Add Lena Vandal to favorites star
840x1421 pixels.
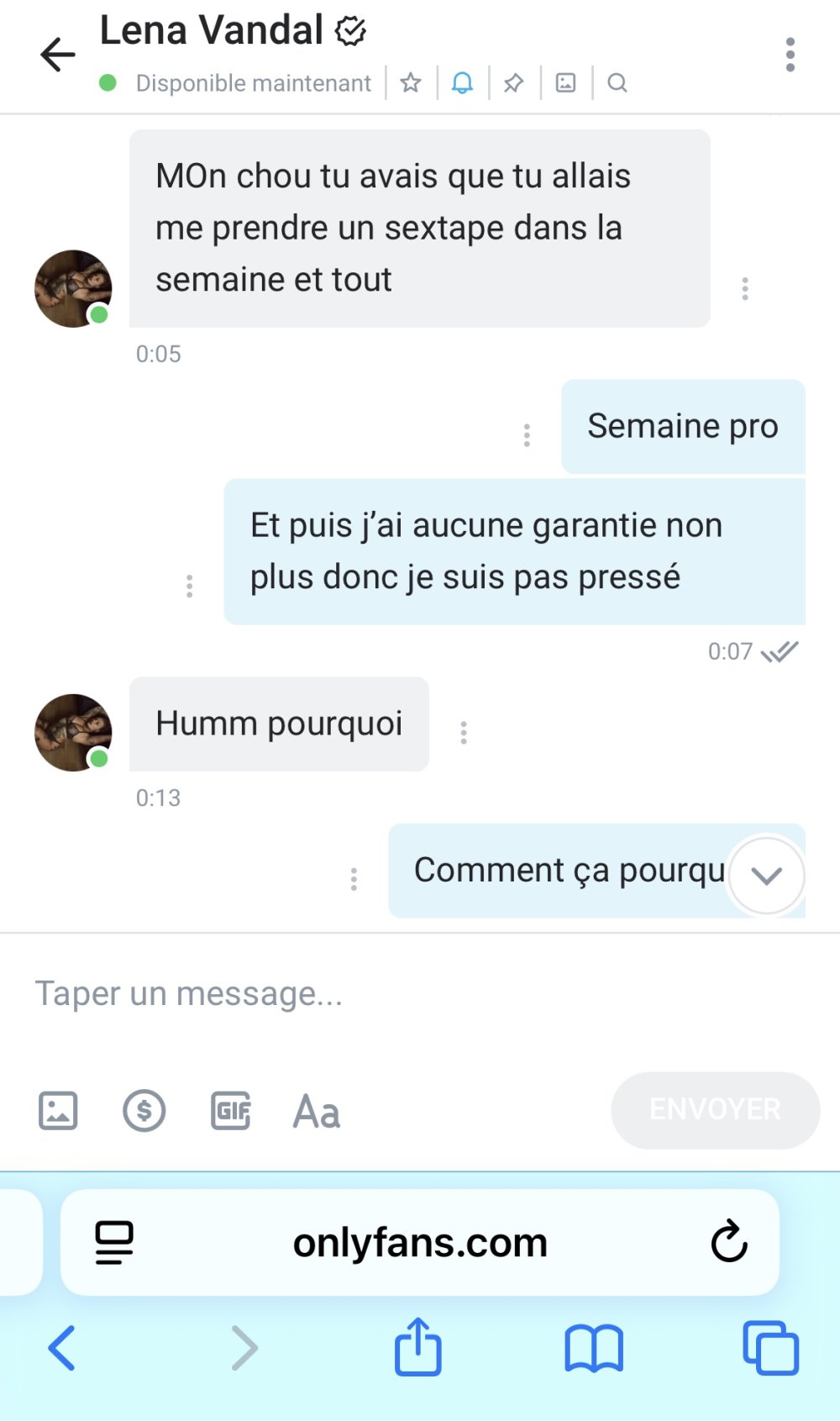pos(411,82)
